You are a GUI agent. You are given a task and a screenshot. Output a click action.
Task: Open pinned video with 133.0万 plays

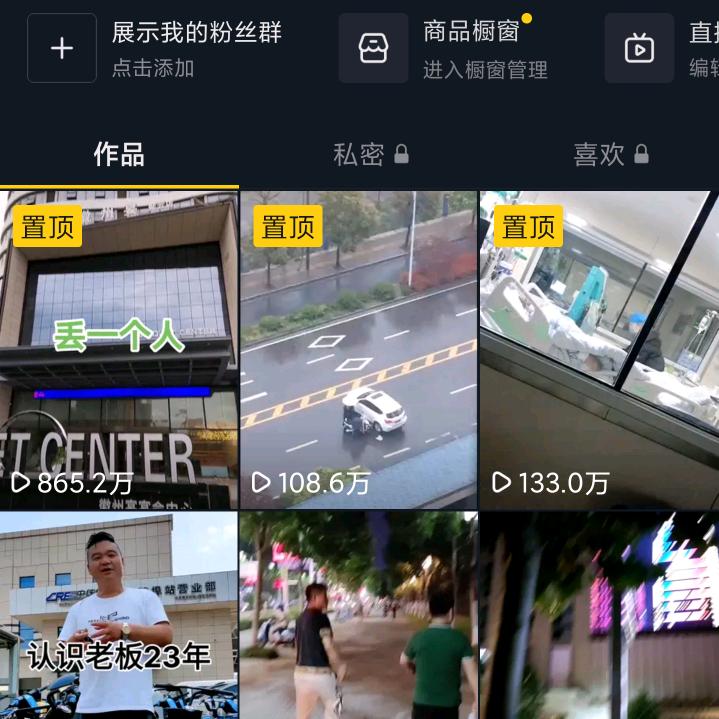coord(599,350)
